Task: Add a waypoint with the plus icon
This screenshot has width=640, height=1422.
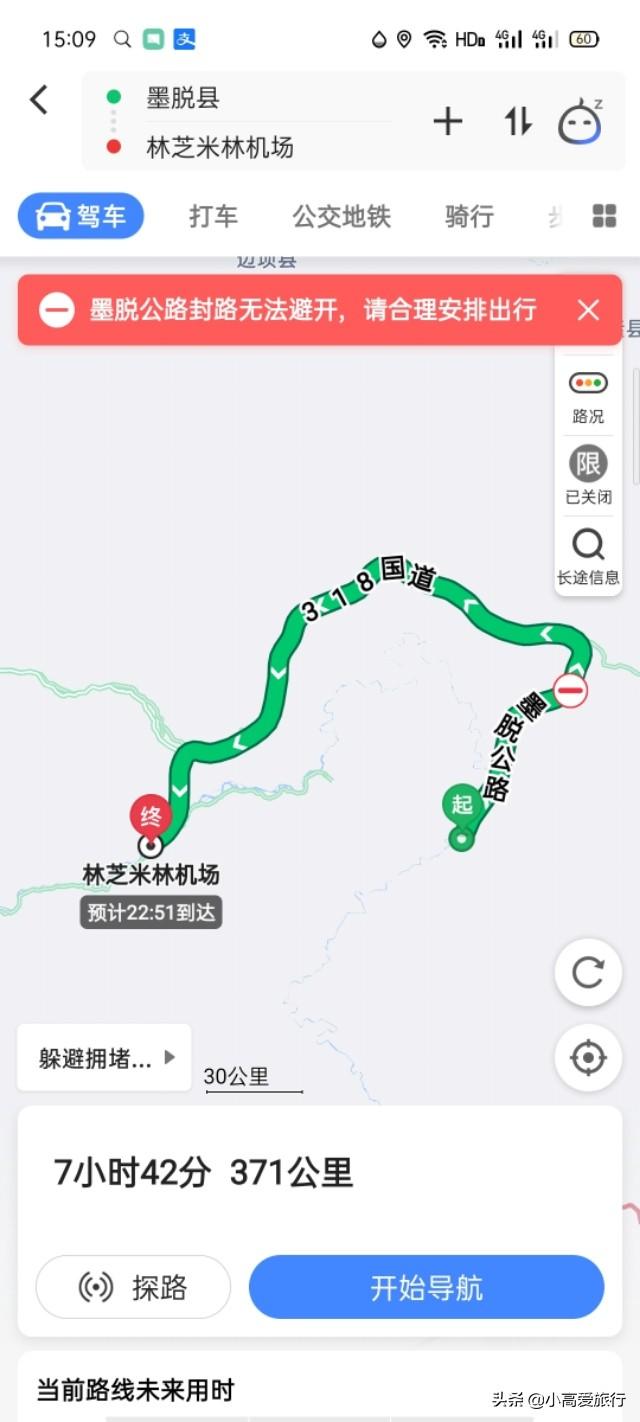Action: [x=448, y=122]
